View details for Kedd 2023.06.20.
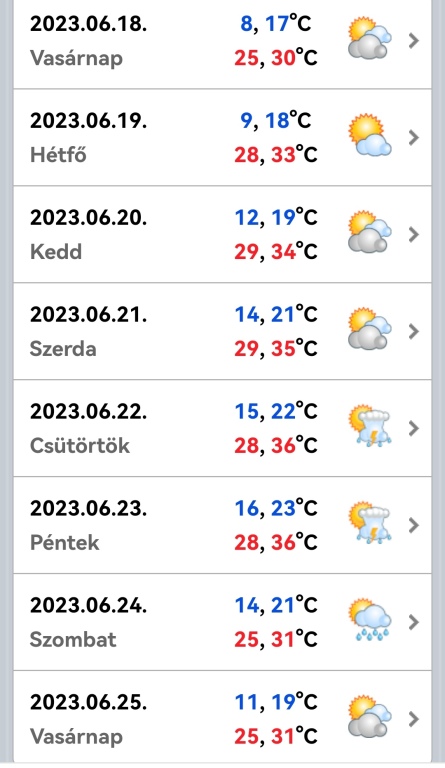The height and width of the screenshot is (768, 445). [222, 235]
